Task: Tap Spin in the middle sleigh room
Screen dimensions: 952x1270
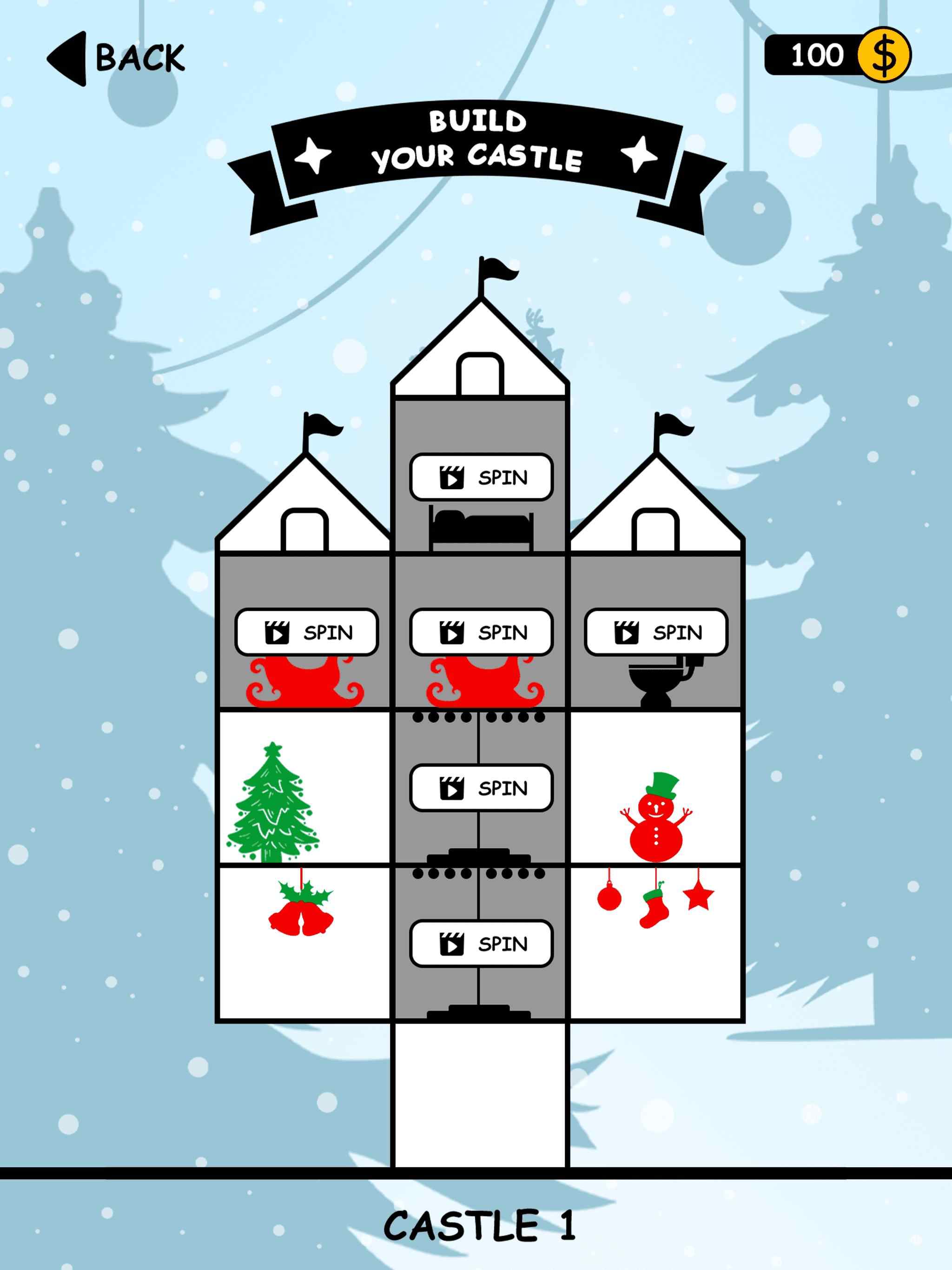Action: (481, 632)
